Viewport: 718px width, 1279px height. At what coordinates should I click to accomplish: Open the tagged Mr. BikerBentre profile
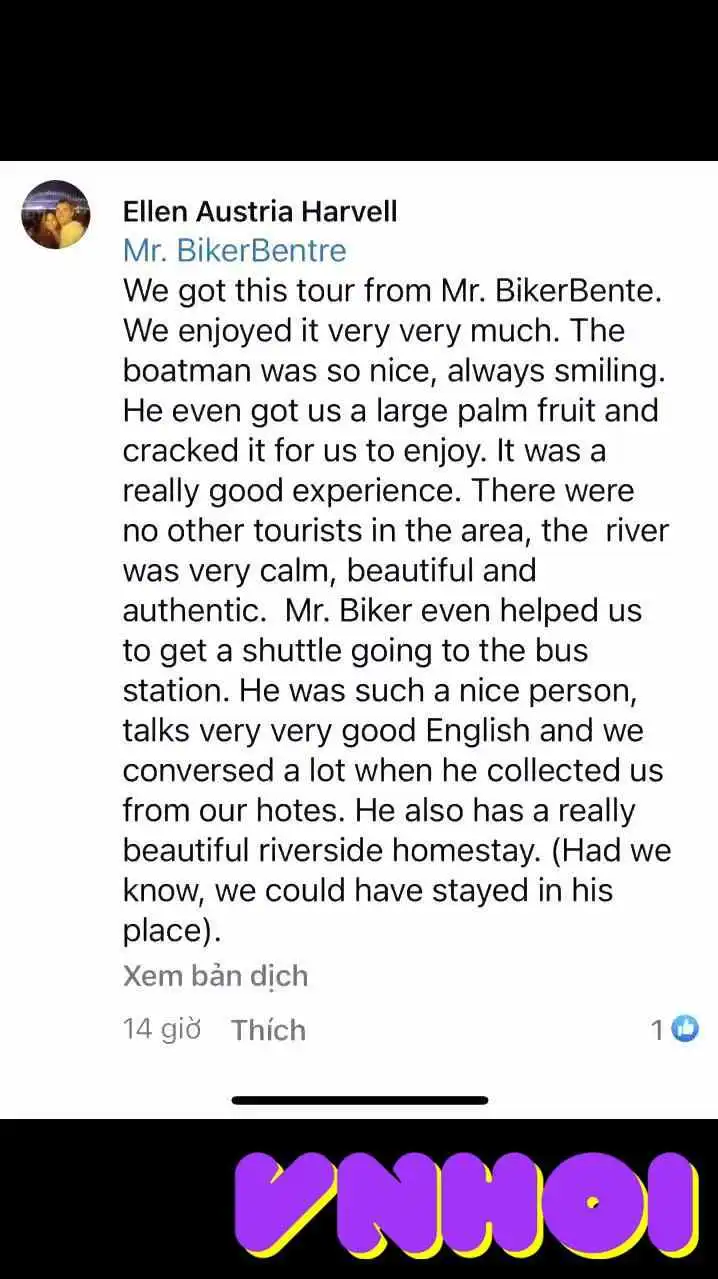tap(235, 251)
